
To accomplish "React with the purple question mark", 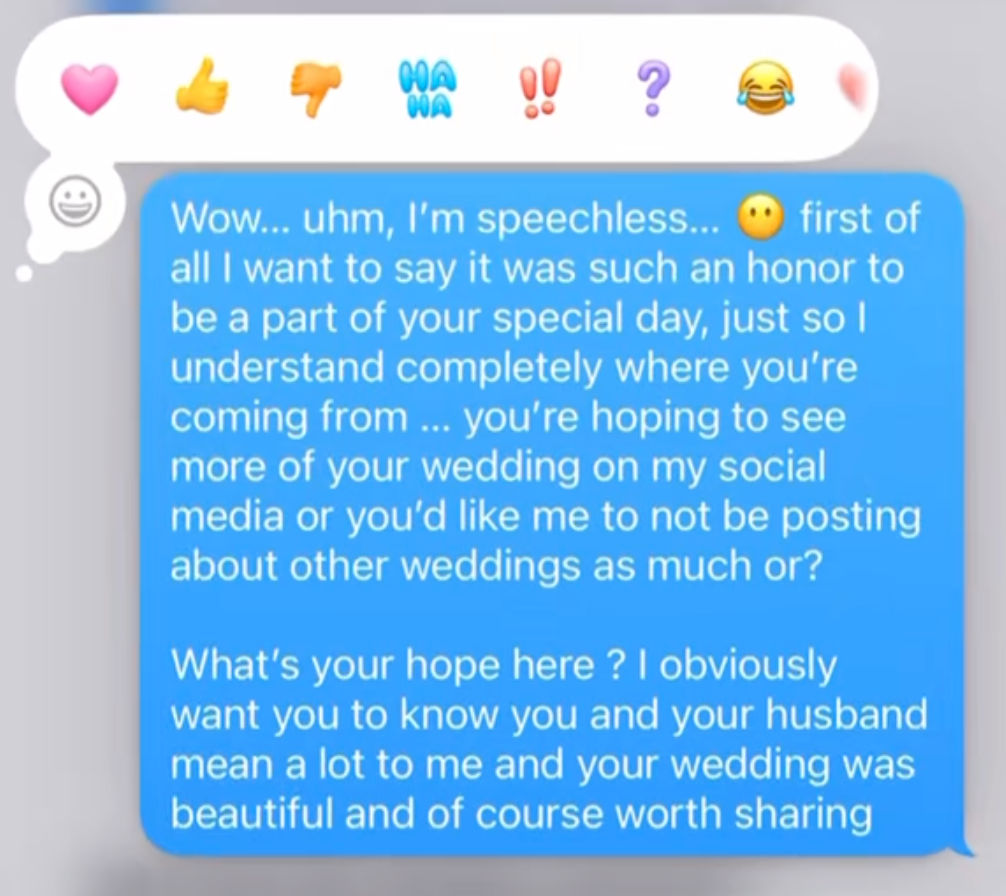I will click(651, 87).
